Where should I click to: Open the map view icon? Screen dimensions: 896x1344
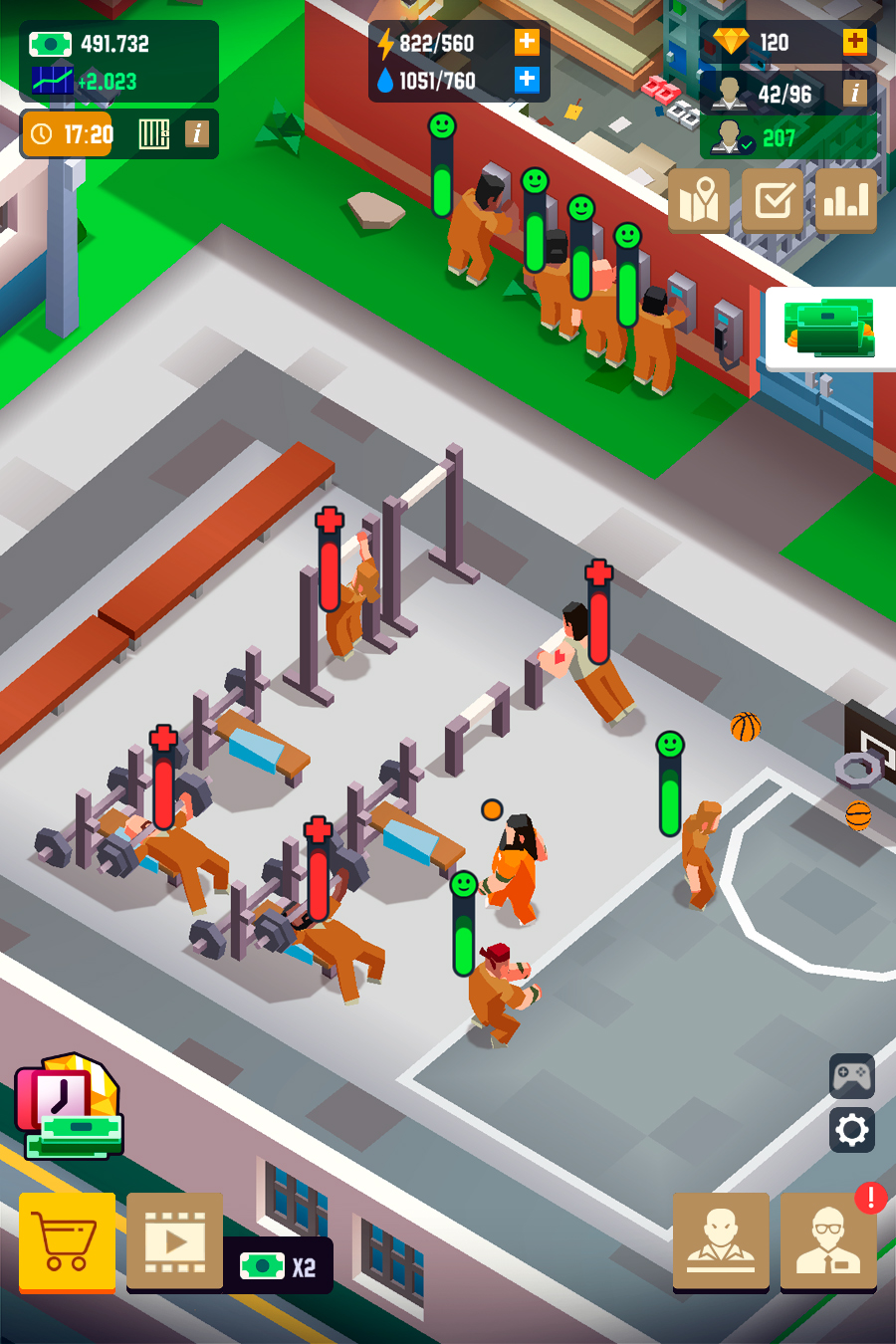(x=698, y=201)
